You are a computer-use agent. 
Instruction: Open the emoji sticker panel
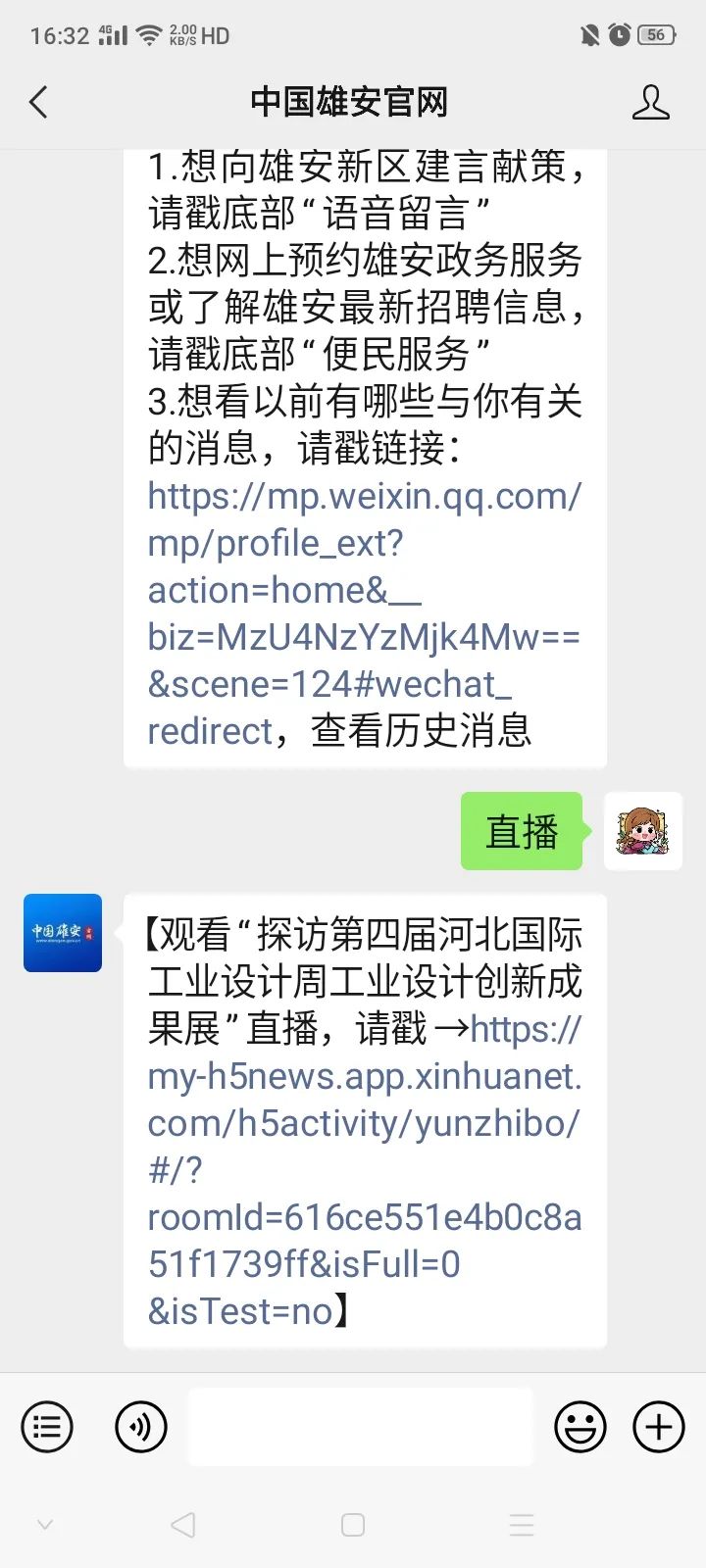[580, 1427]
